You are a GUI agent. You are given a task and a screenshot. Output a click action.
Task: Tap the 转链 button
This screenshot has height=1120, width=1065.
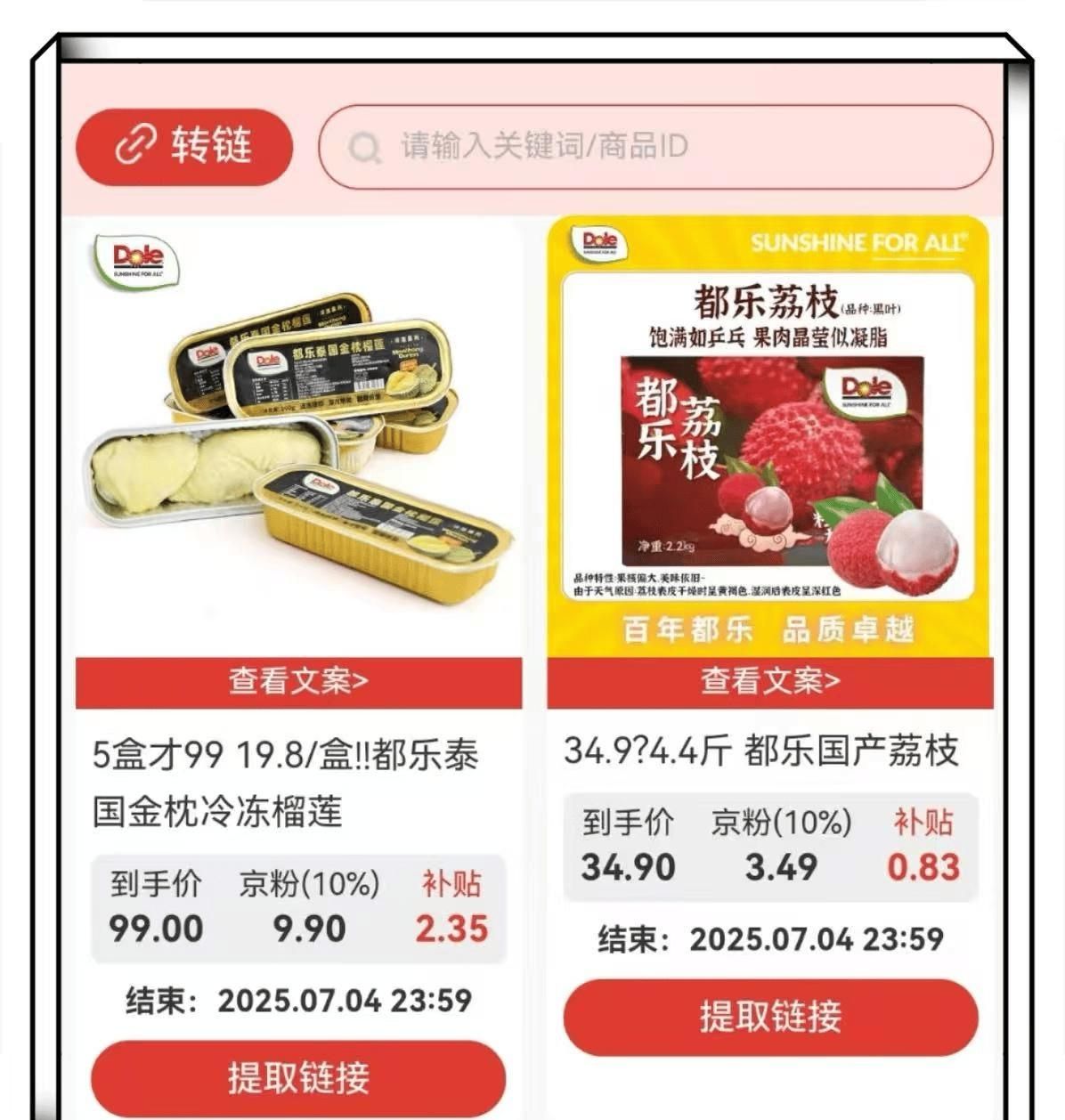coord(184,146)
